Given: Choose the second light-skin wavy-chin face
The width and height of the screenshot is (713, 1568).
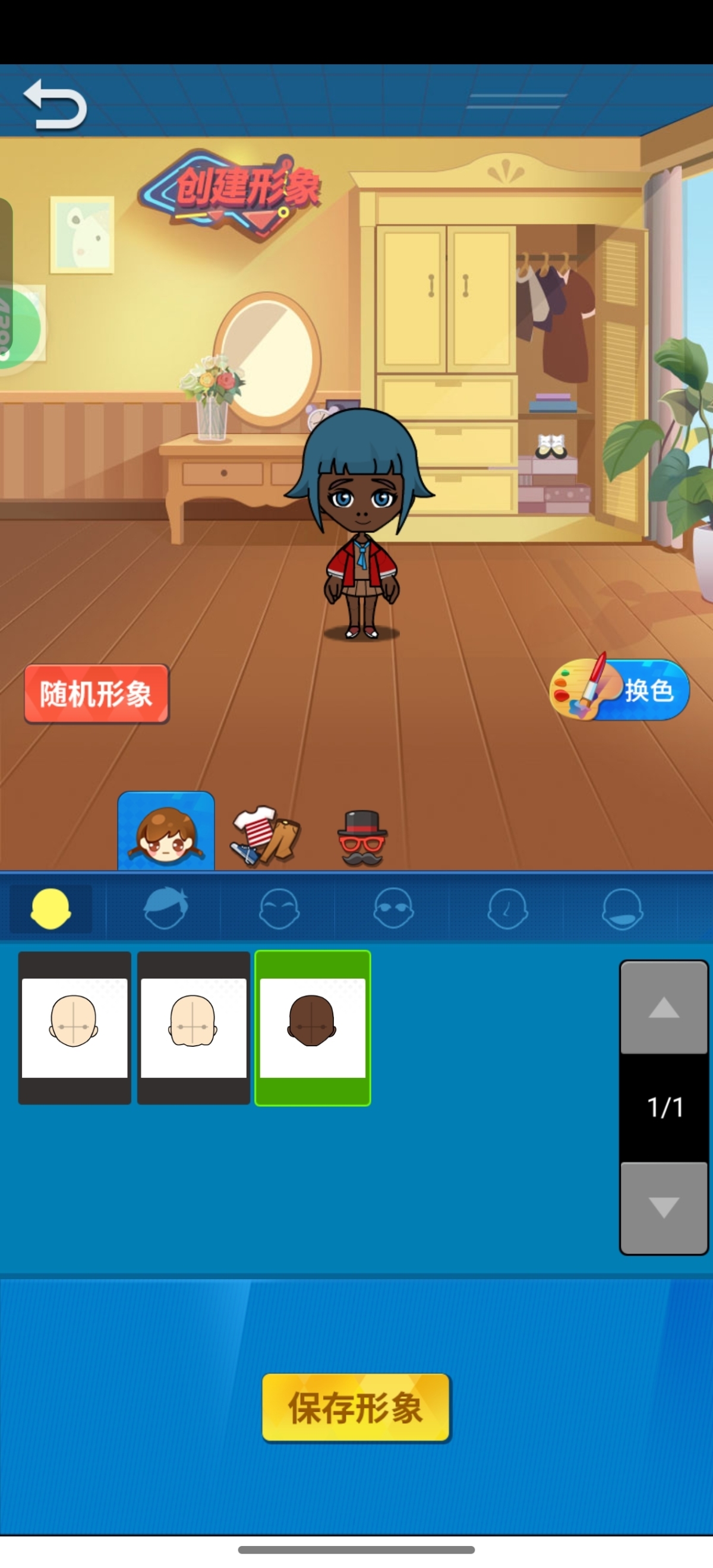Looking at the screenshot, I should 193,1027.
